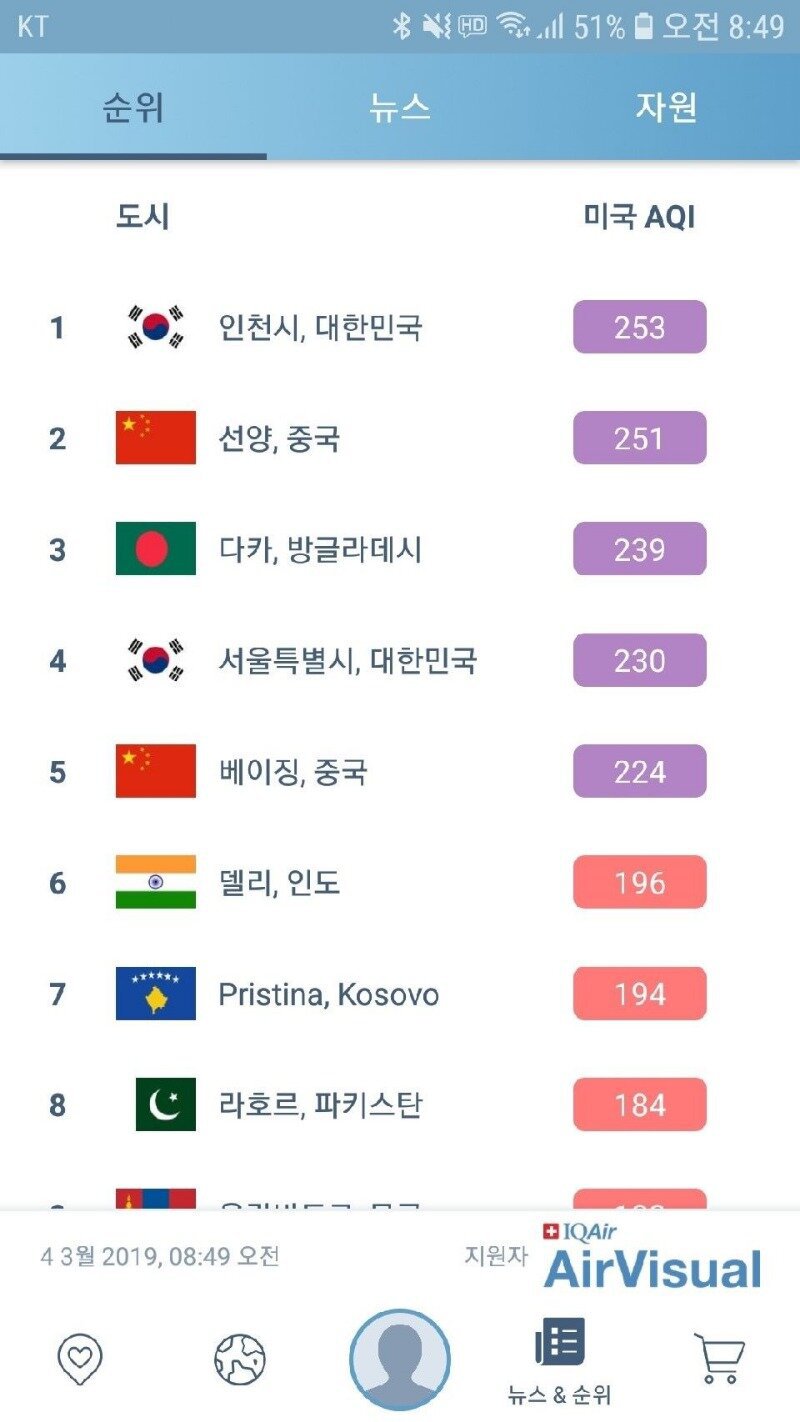This screenshot has width=800, height=1422.
Task: Open the profile avatar button
Action: [400, 1360]
